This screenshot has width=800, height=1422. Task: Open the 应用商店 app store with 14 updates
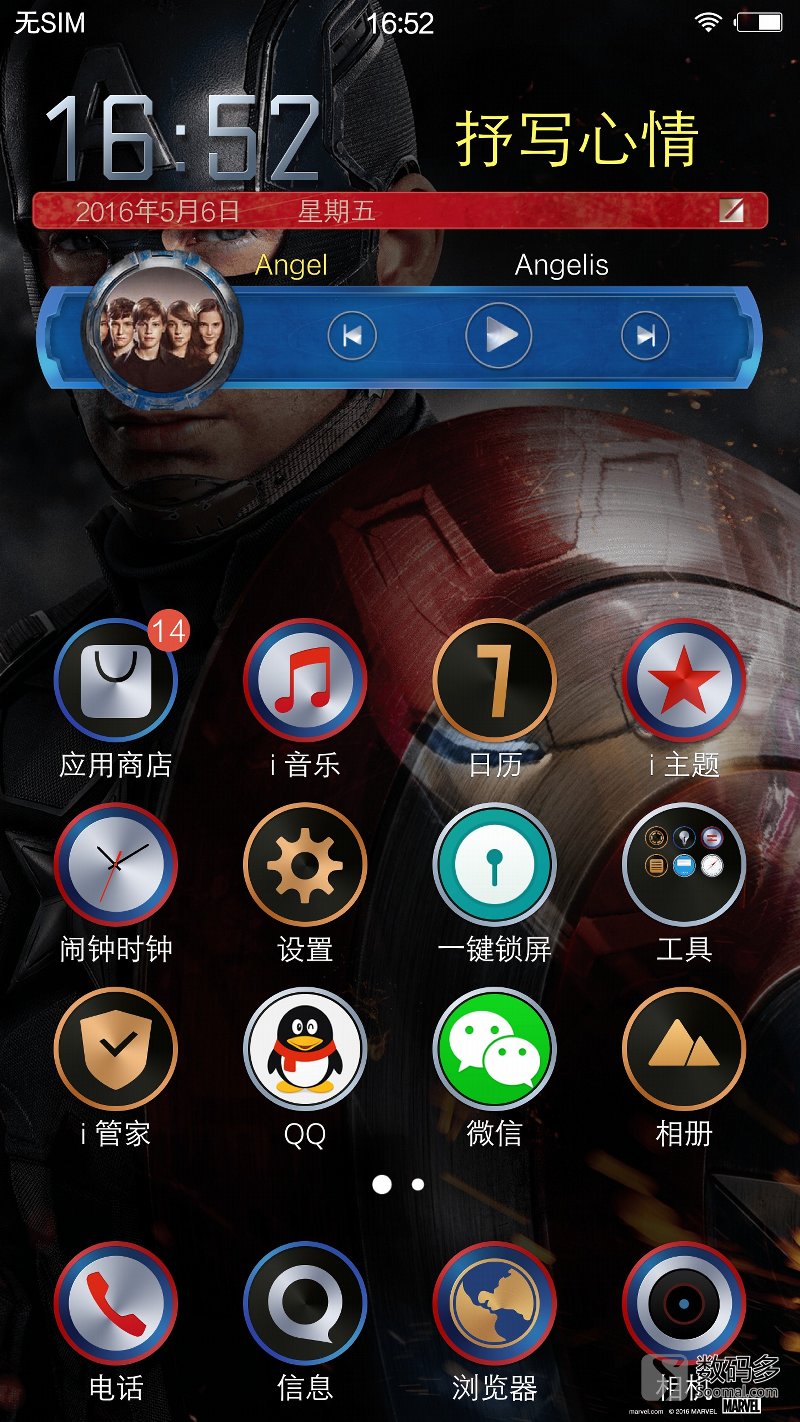(x=117, y=680)
